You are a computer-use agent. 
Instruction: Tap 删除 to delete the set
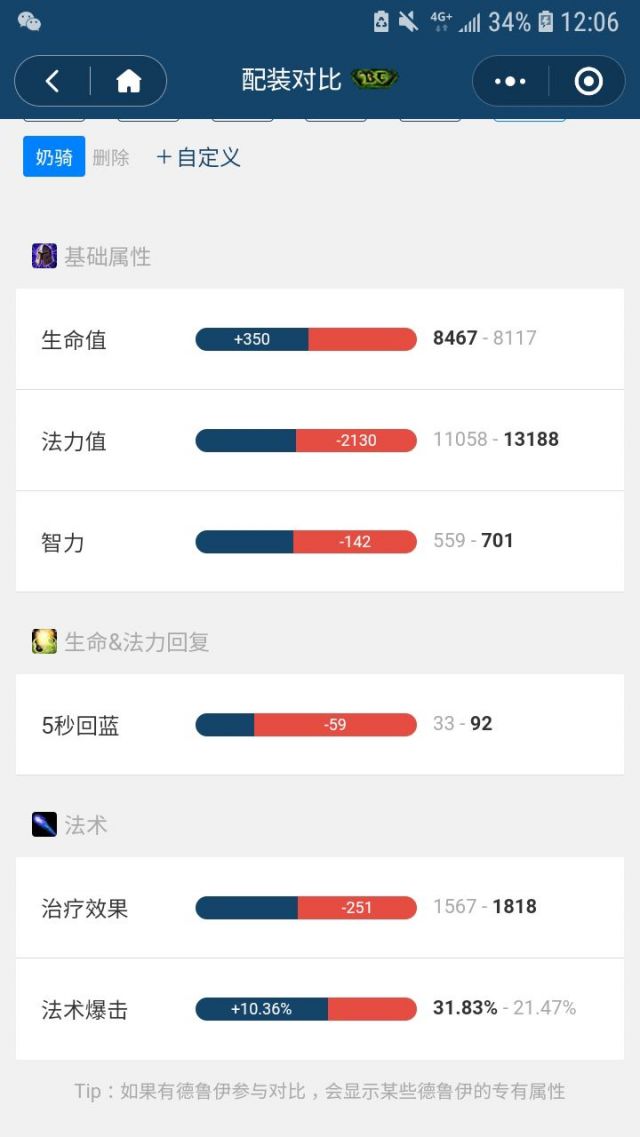click(111, 158)
